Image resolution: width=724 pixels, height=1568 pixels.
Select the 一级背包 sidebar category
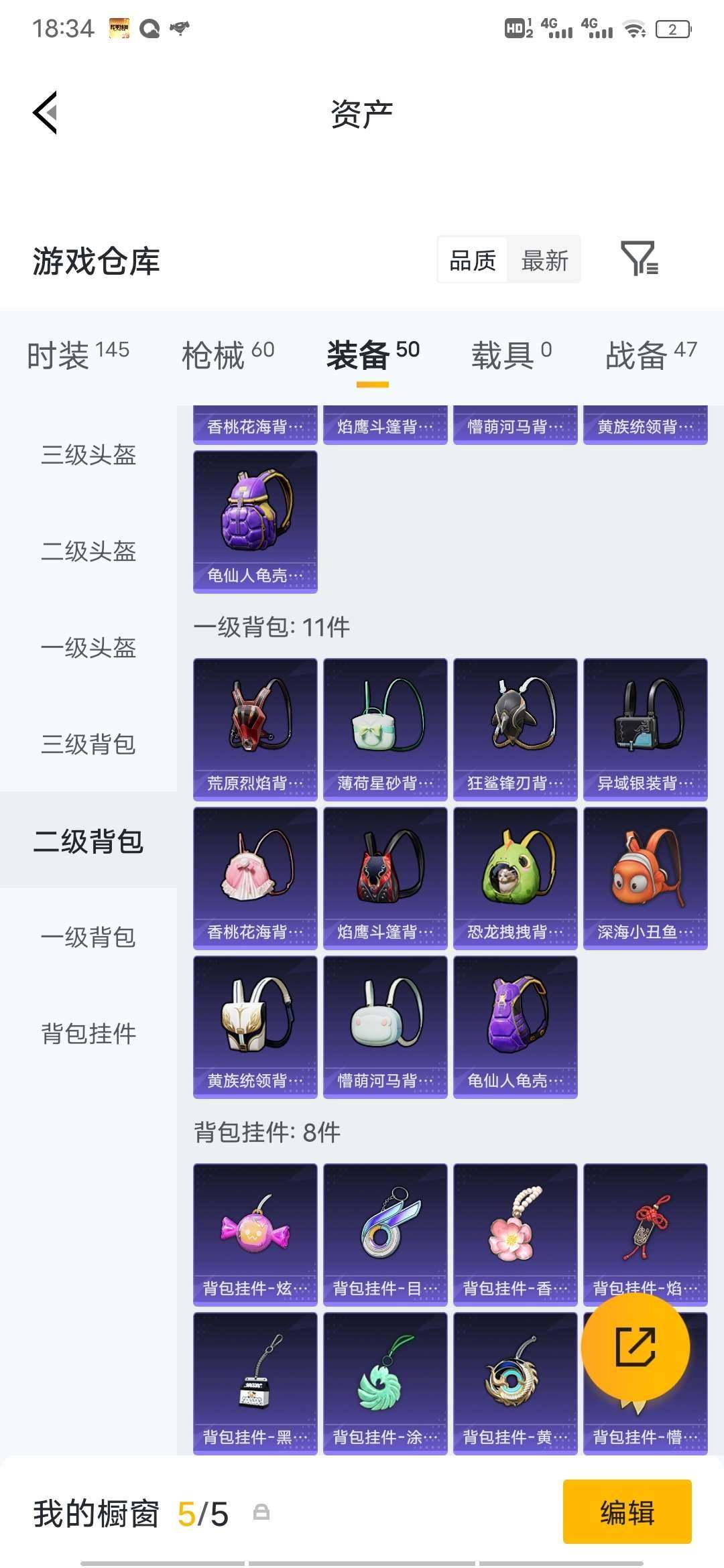[88, 938]
